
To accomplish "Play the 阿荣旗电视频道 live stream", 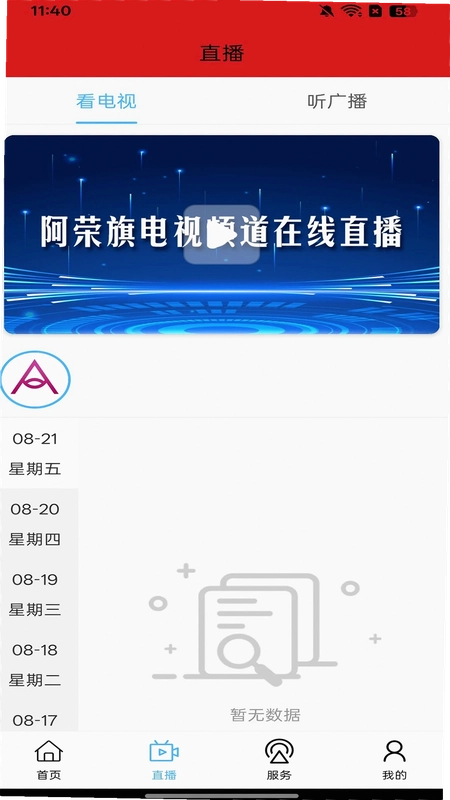I will (222, 235).
